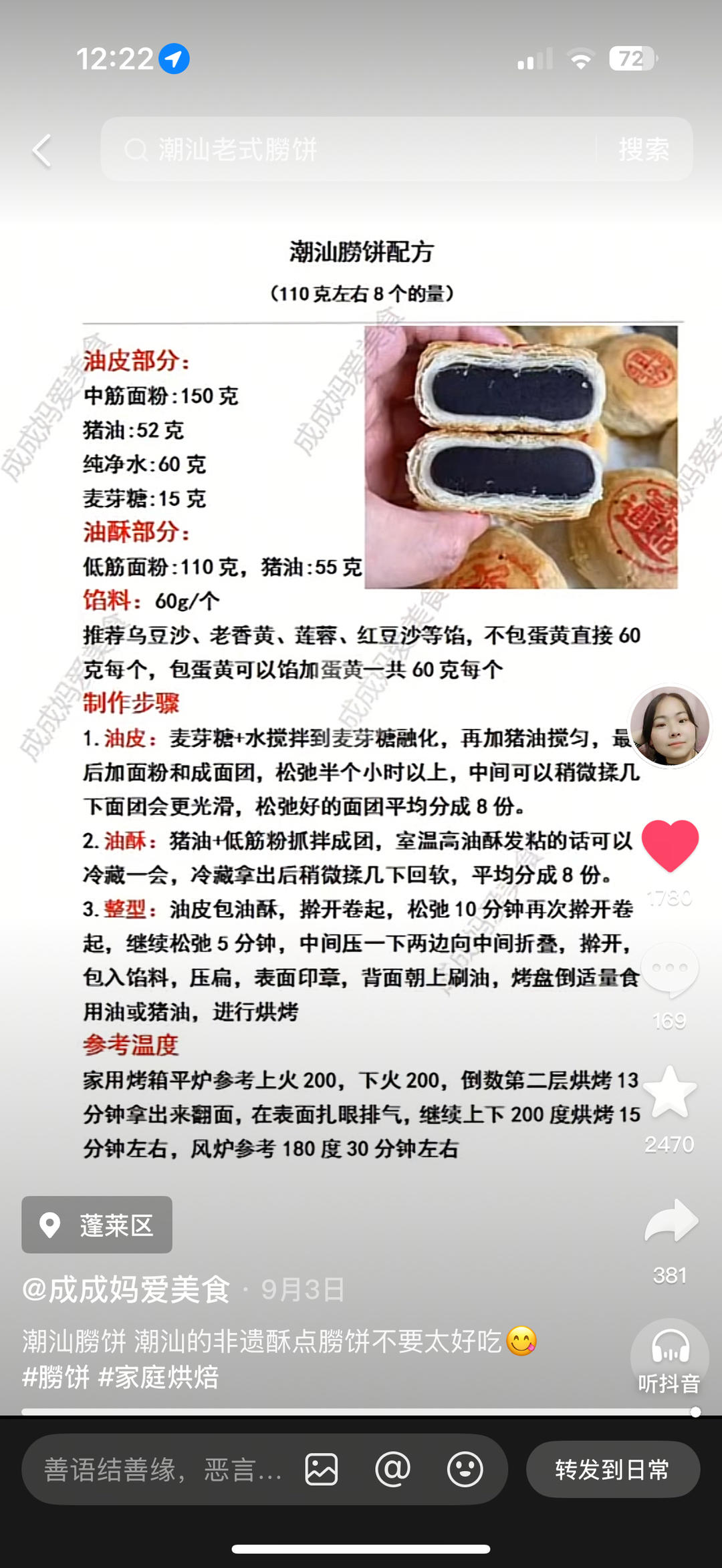The height and width of the screenshot is (1568, 722).
Task: Open the emoji picker icon
Action: pos(465,1469)
